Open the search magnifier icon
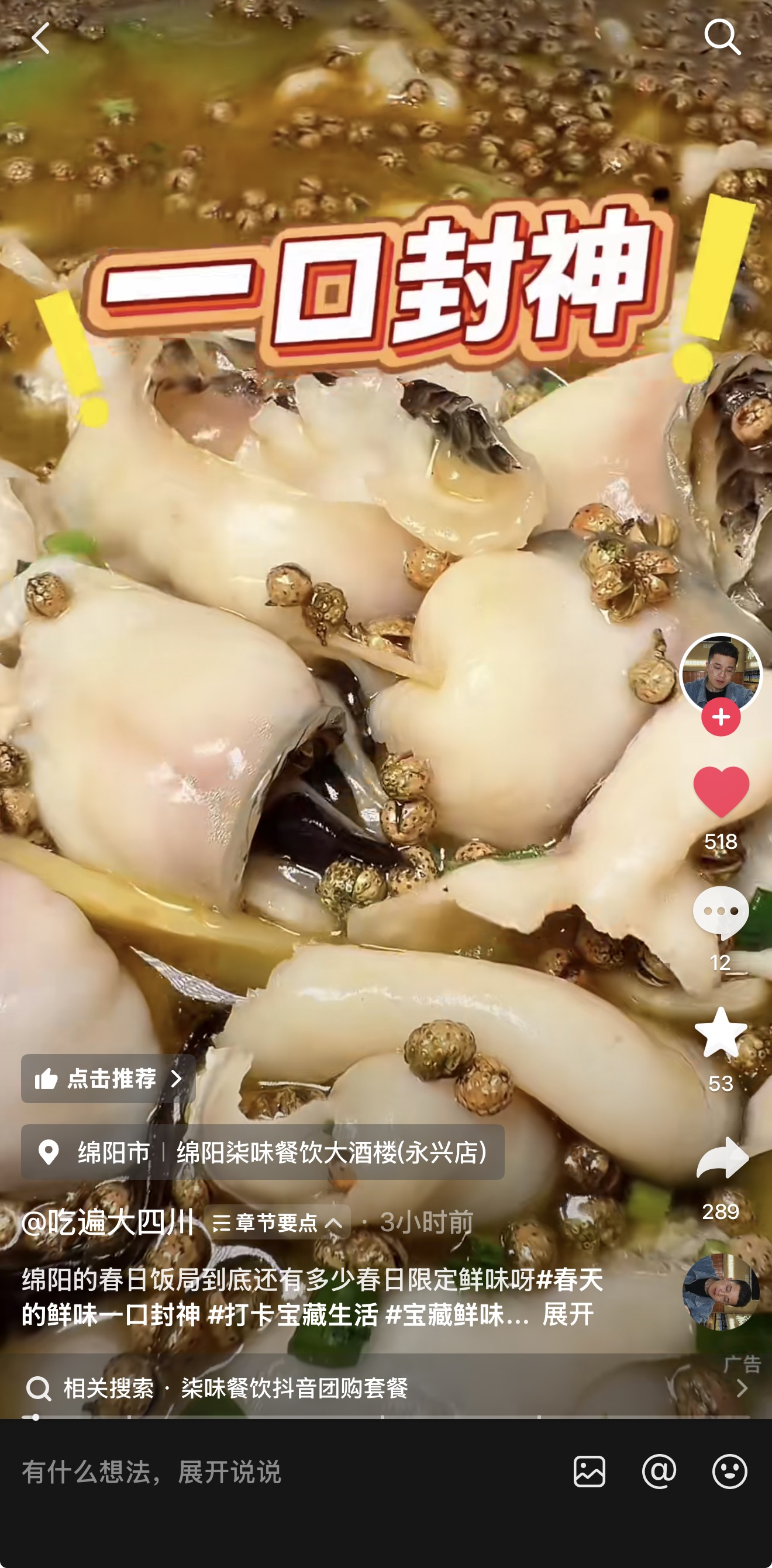Screen dimensions: 772x1568 click(722, 36)
